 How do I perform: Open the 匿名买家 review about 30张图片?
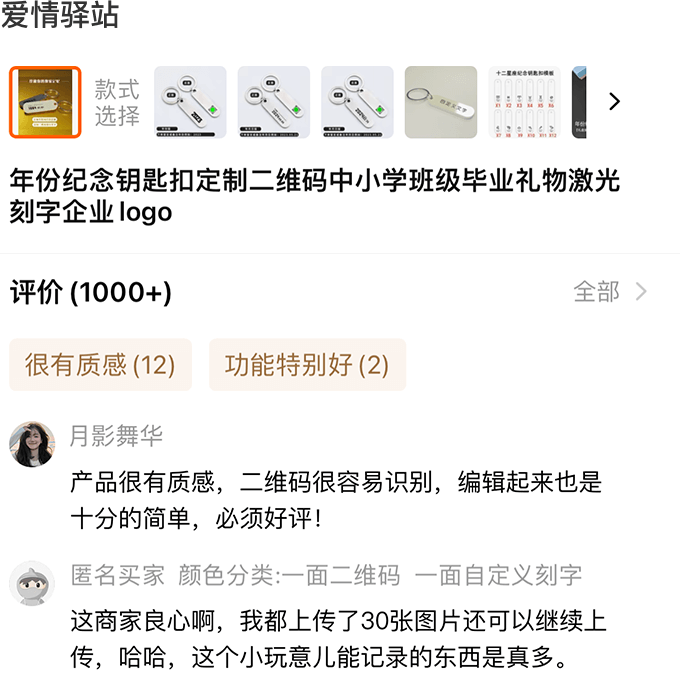click(338, 640)
